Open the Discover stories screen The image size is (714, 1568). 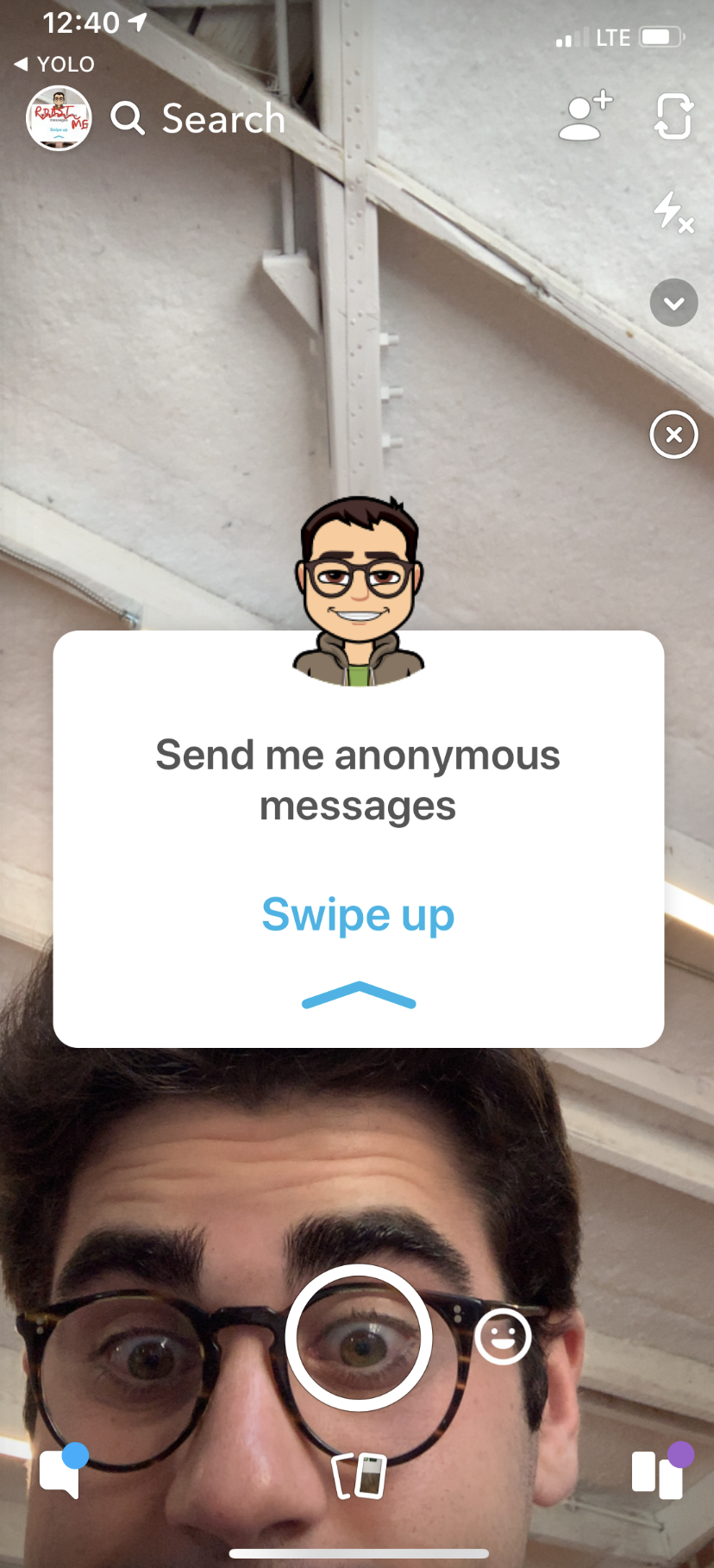click(658, 1474)
